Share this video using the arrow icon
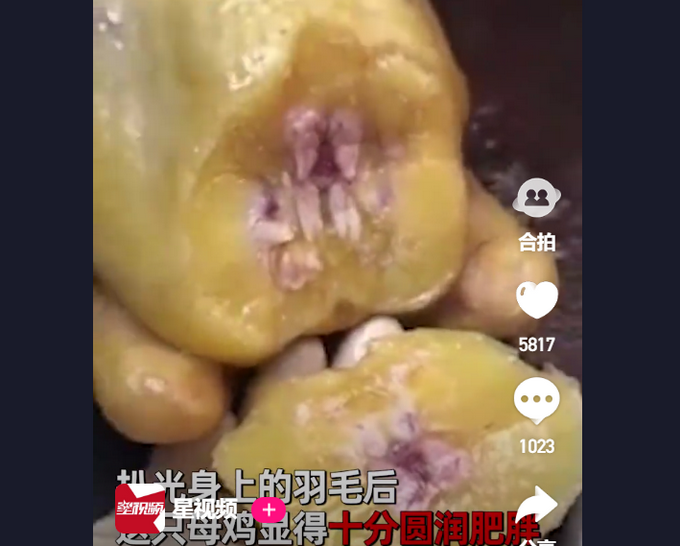 537,506
